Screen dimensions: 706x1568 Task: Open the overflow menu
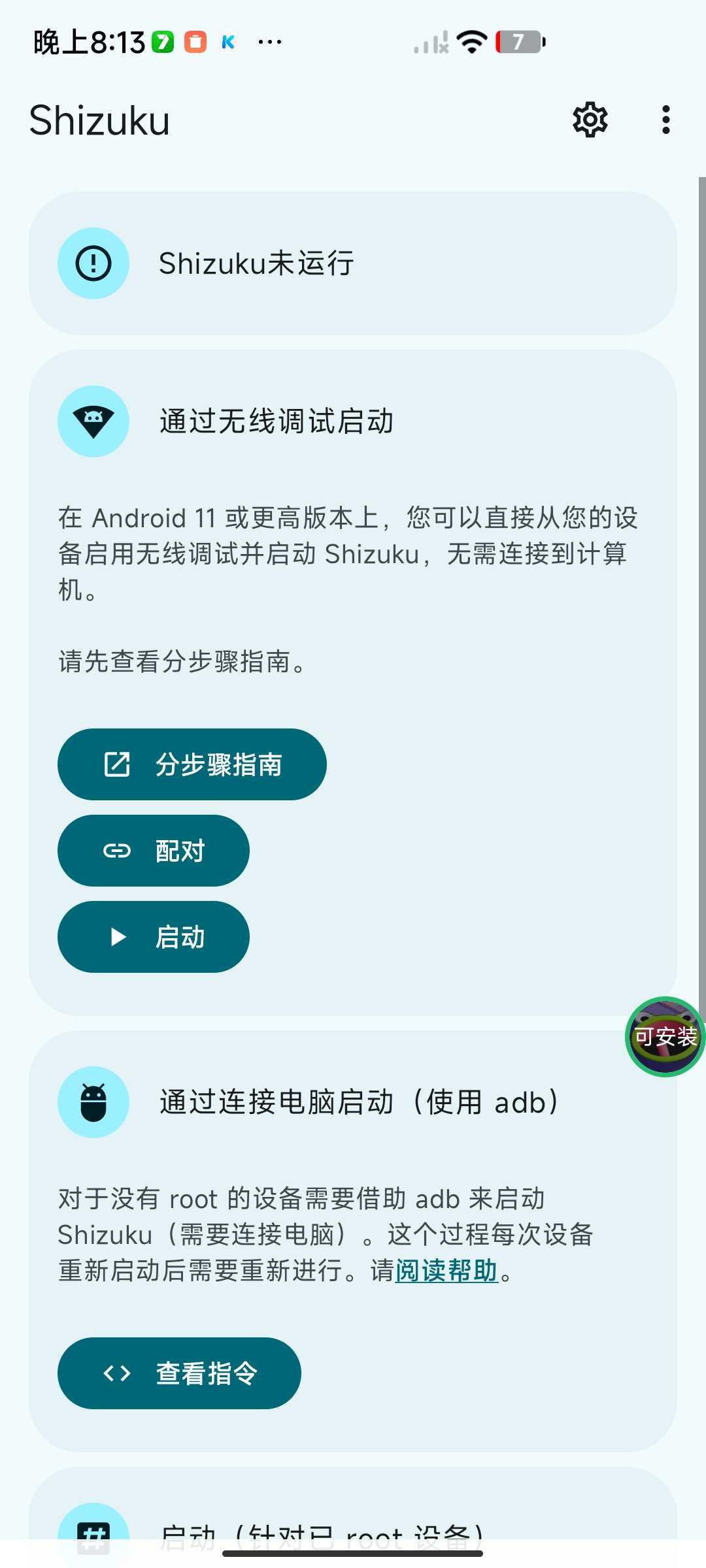[665, 120]
